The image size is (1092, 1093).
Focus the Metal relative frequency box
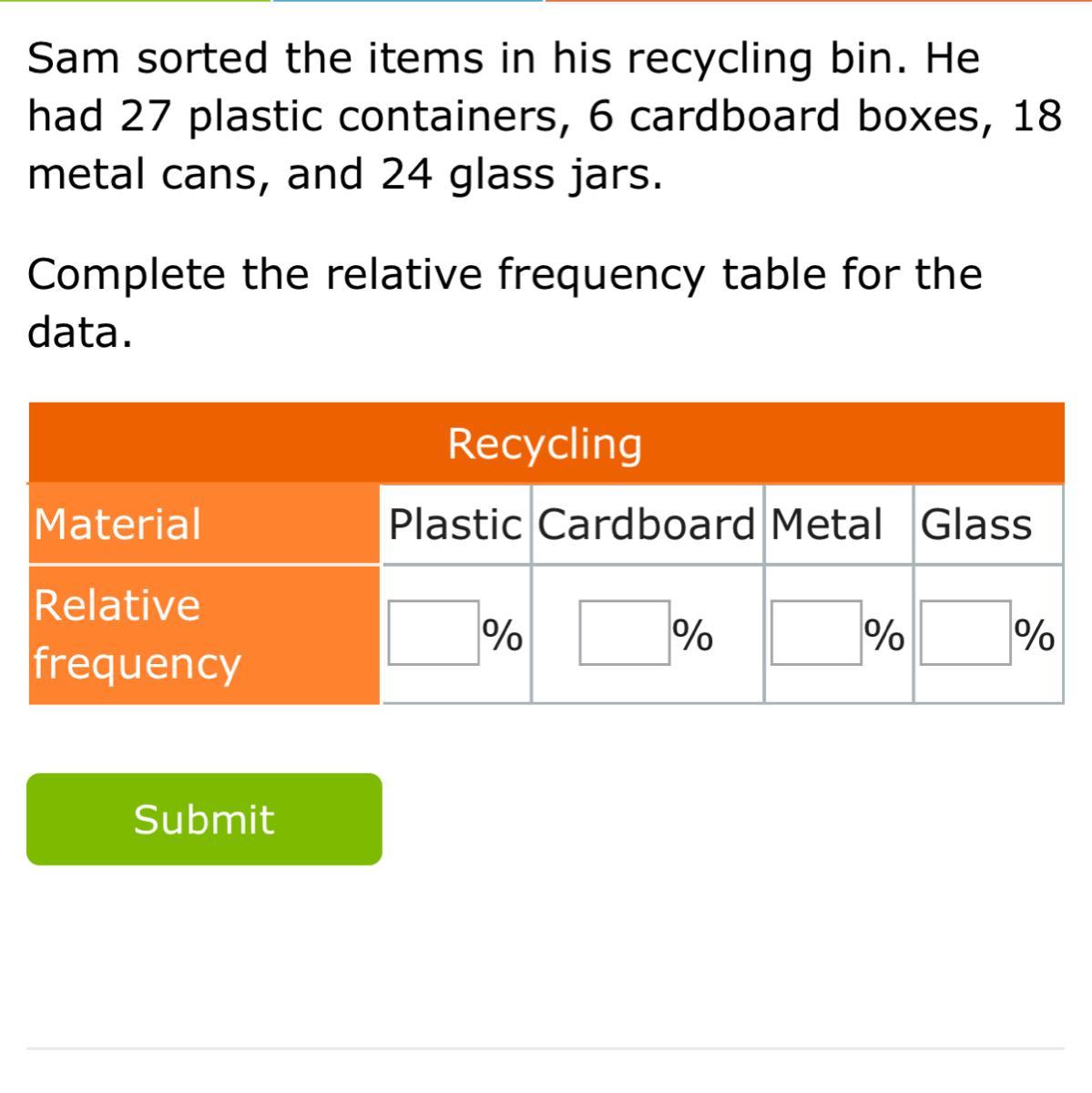816,632
